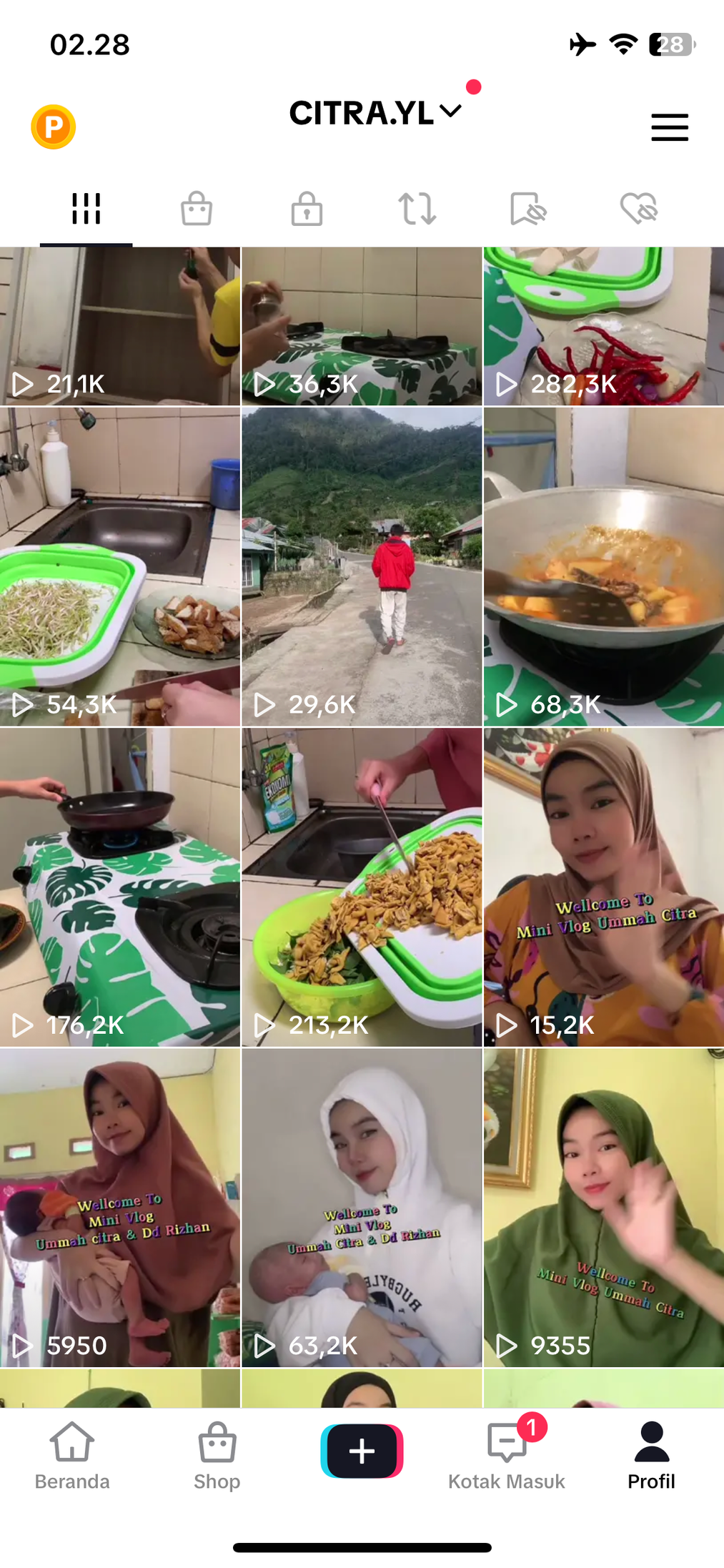Open the orange P coin icon

click(x=53, y=127)
